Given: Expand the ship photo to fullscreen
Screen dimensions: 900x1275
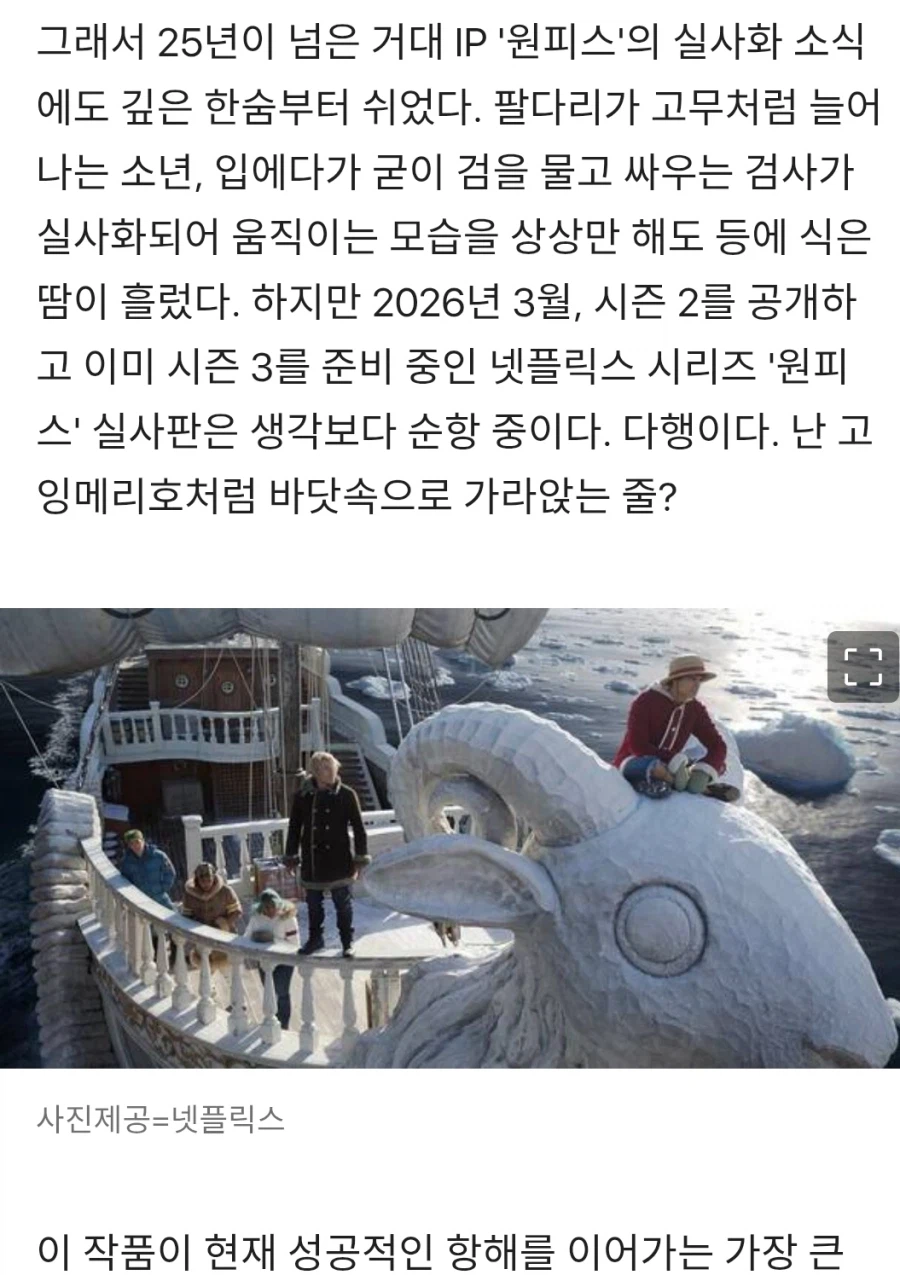Looking at the screenshot, I should (x=862, y=667).
